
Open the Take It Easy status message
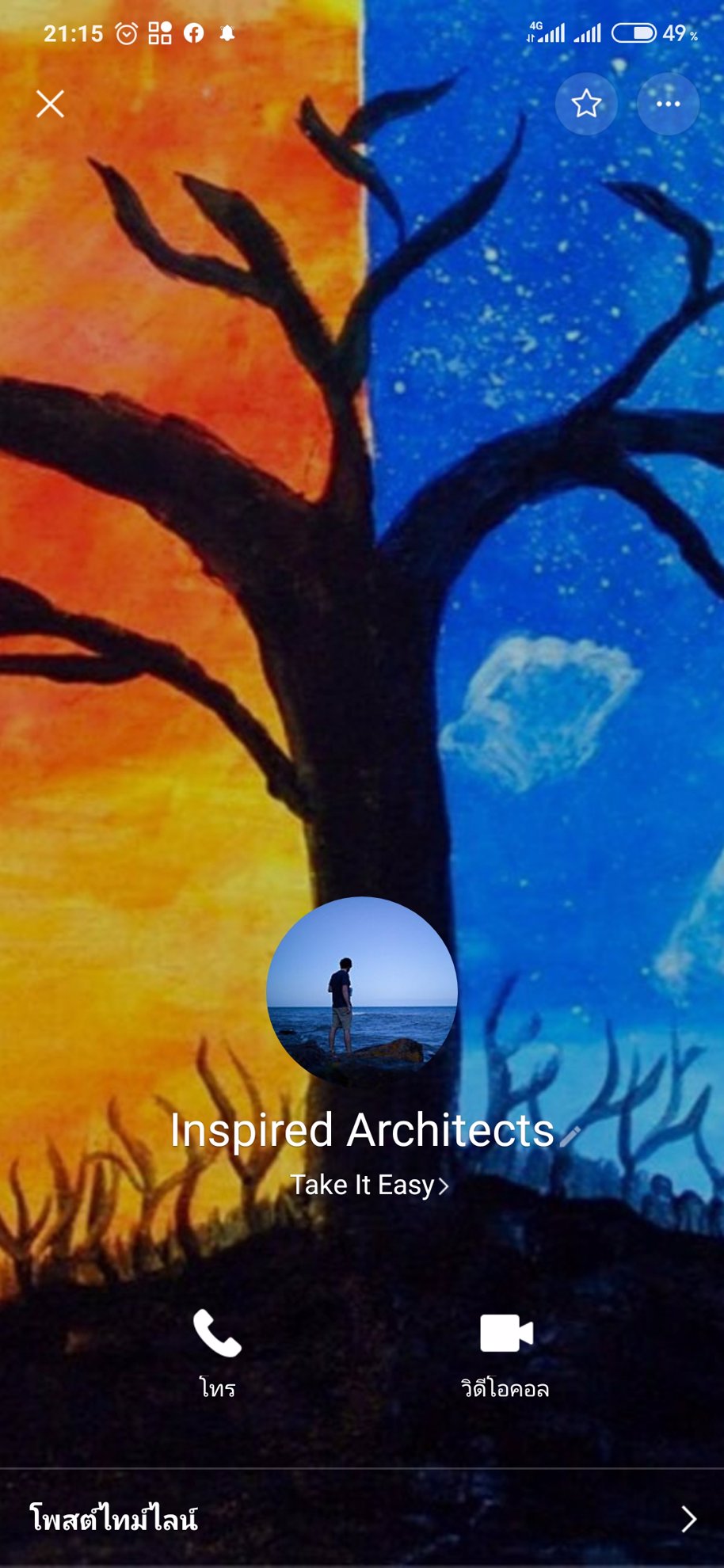click(369, 1185)
